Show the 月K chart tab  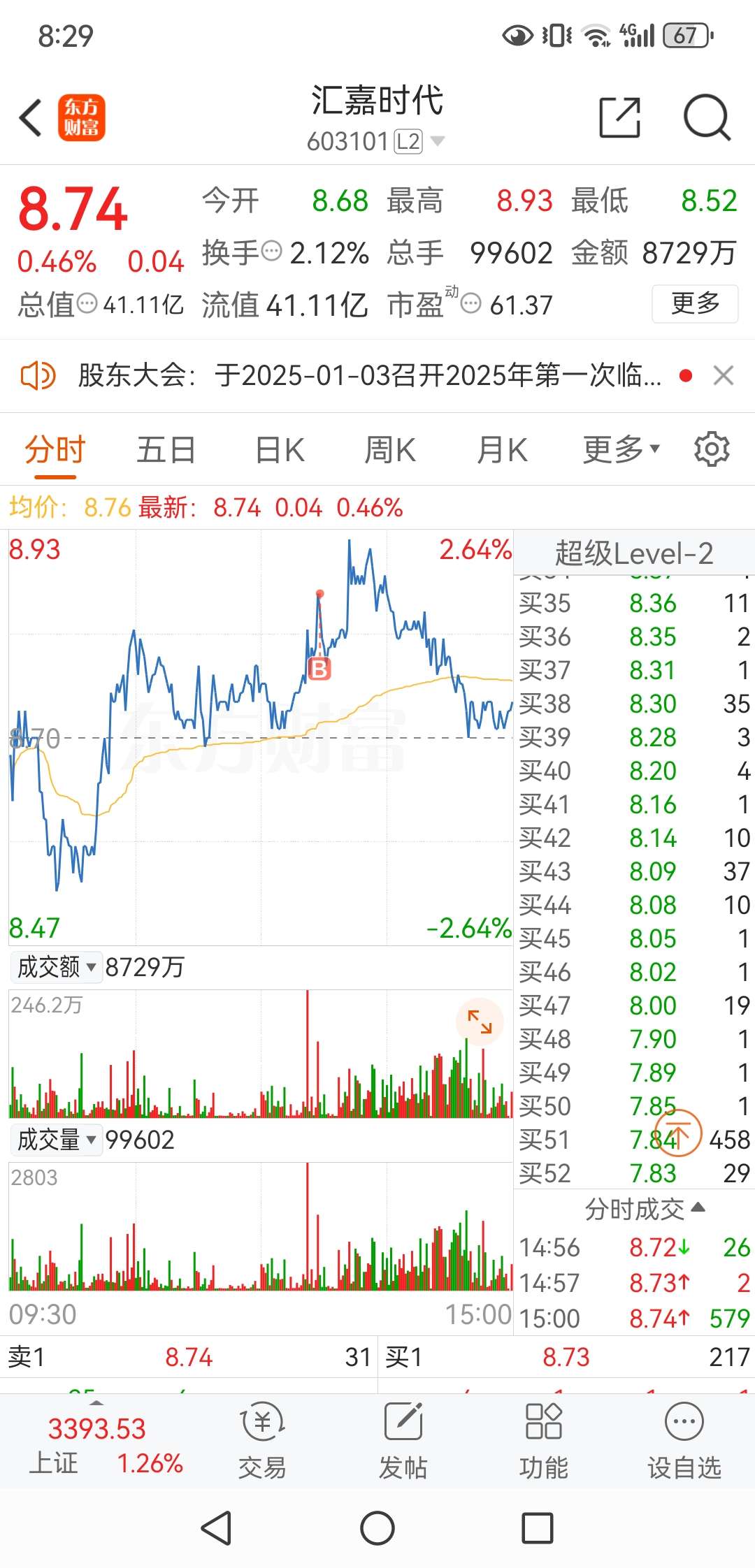click(x=502, y=449)
